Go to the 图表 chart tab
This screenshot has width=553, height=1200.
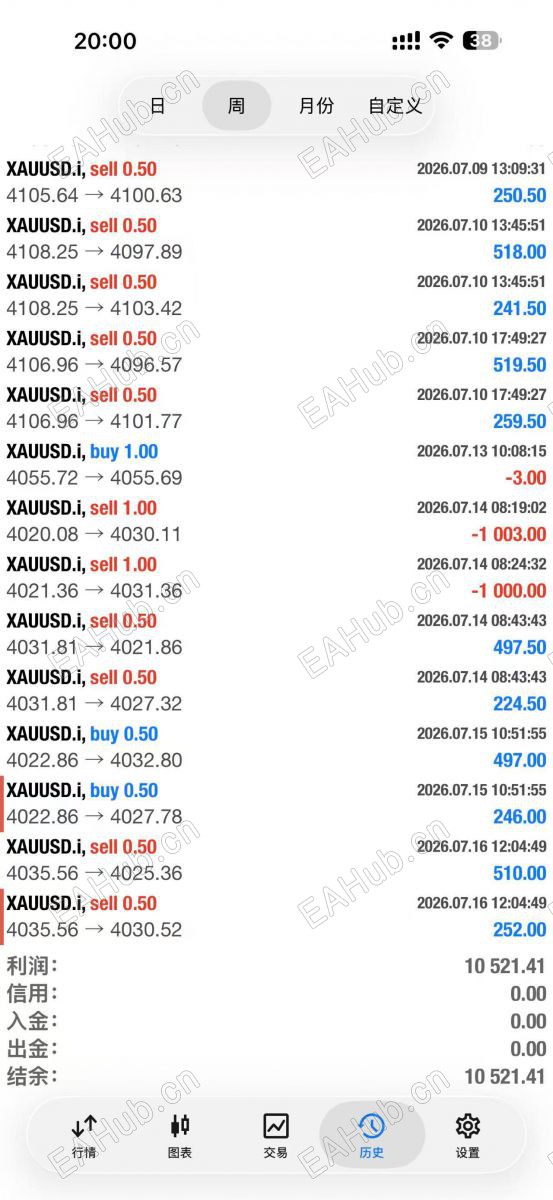click(180, 1137)
